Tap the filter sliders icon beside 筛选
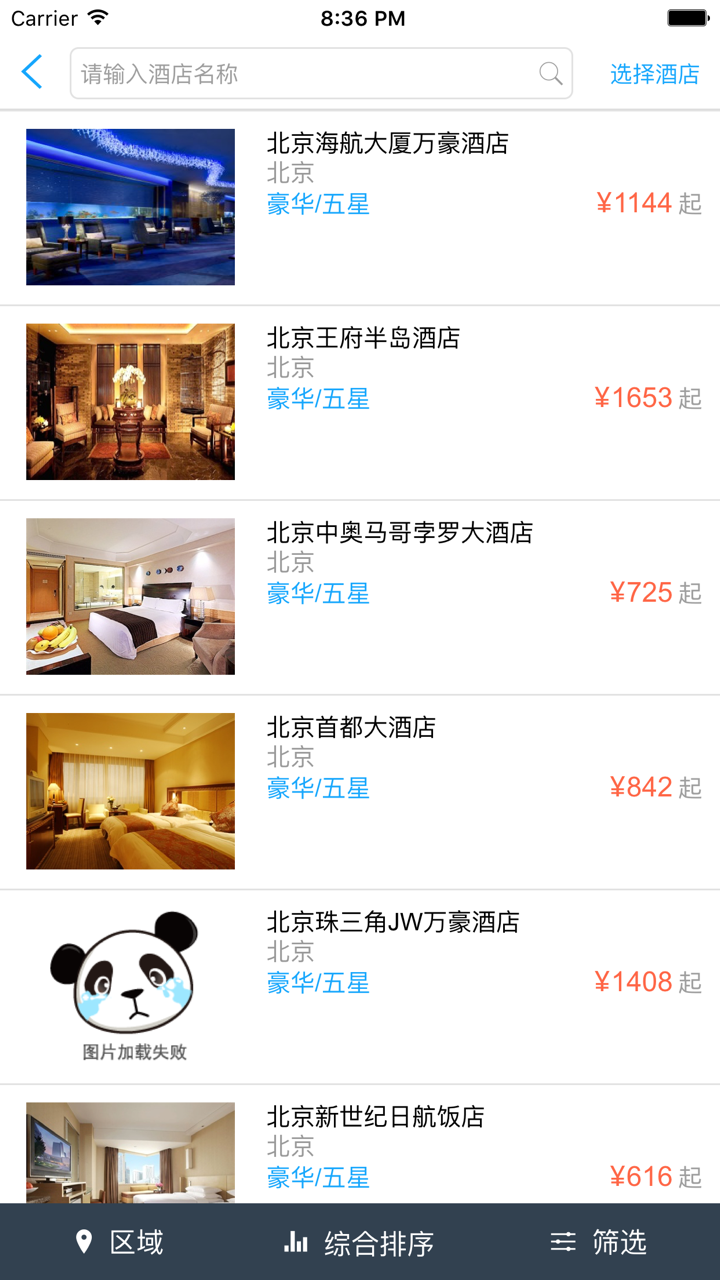 563,1242
